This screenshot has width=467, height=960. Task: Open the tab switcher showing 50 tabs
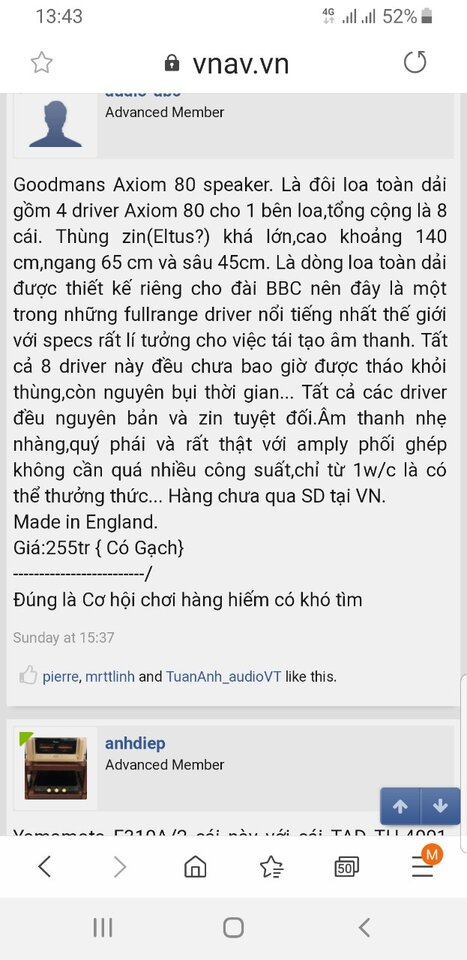[x=347, y=866]
